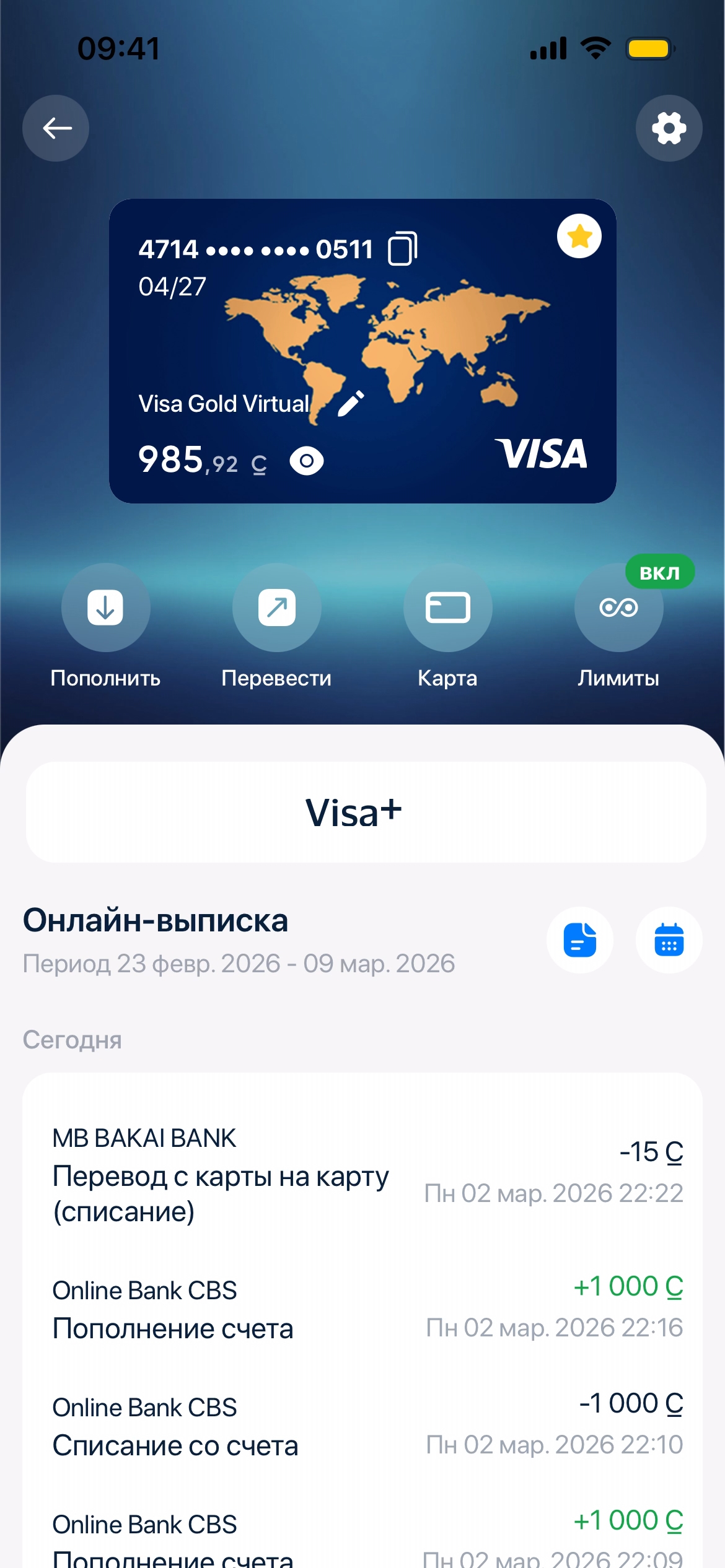725x1568 pixels.
Task: Tap Перевести to make a transfer
Action: [276, 608]
